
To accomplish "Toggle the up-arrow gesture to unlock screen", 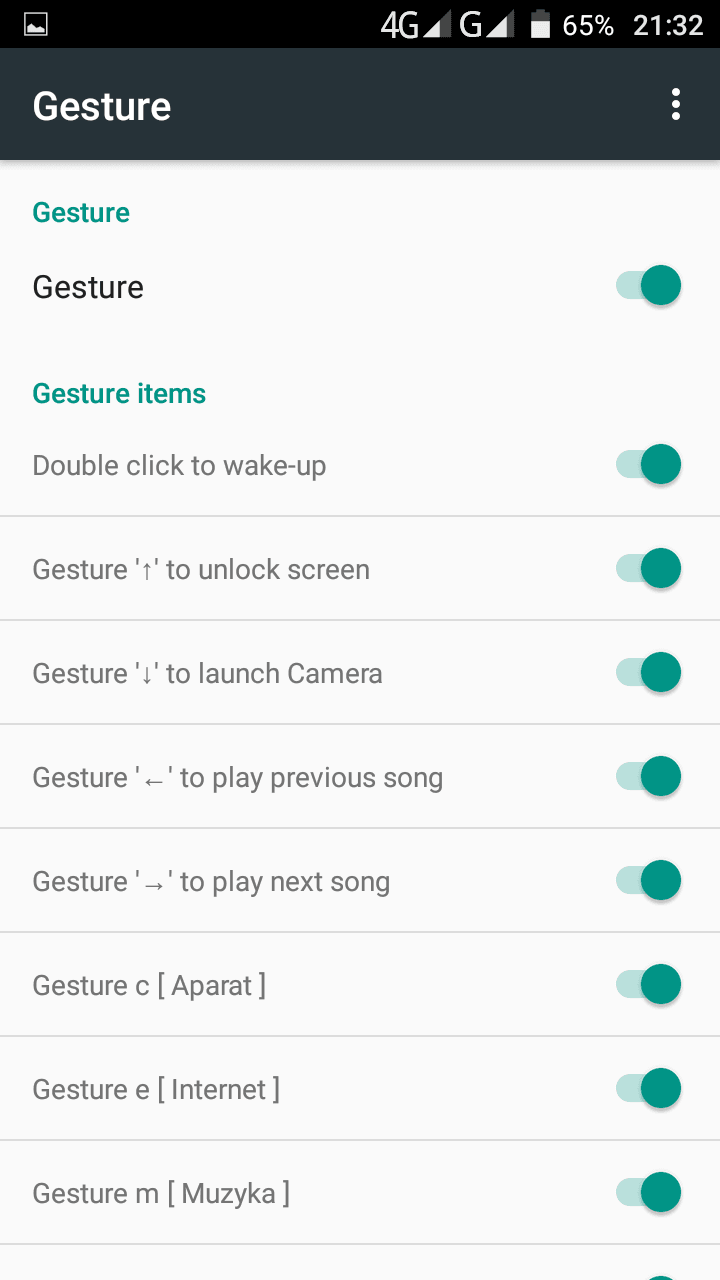I will 648,569.
